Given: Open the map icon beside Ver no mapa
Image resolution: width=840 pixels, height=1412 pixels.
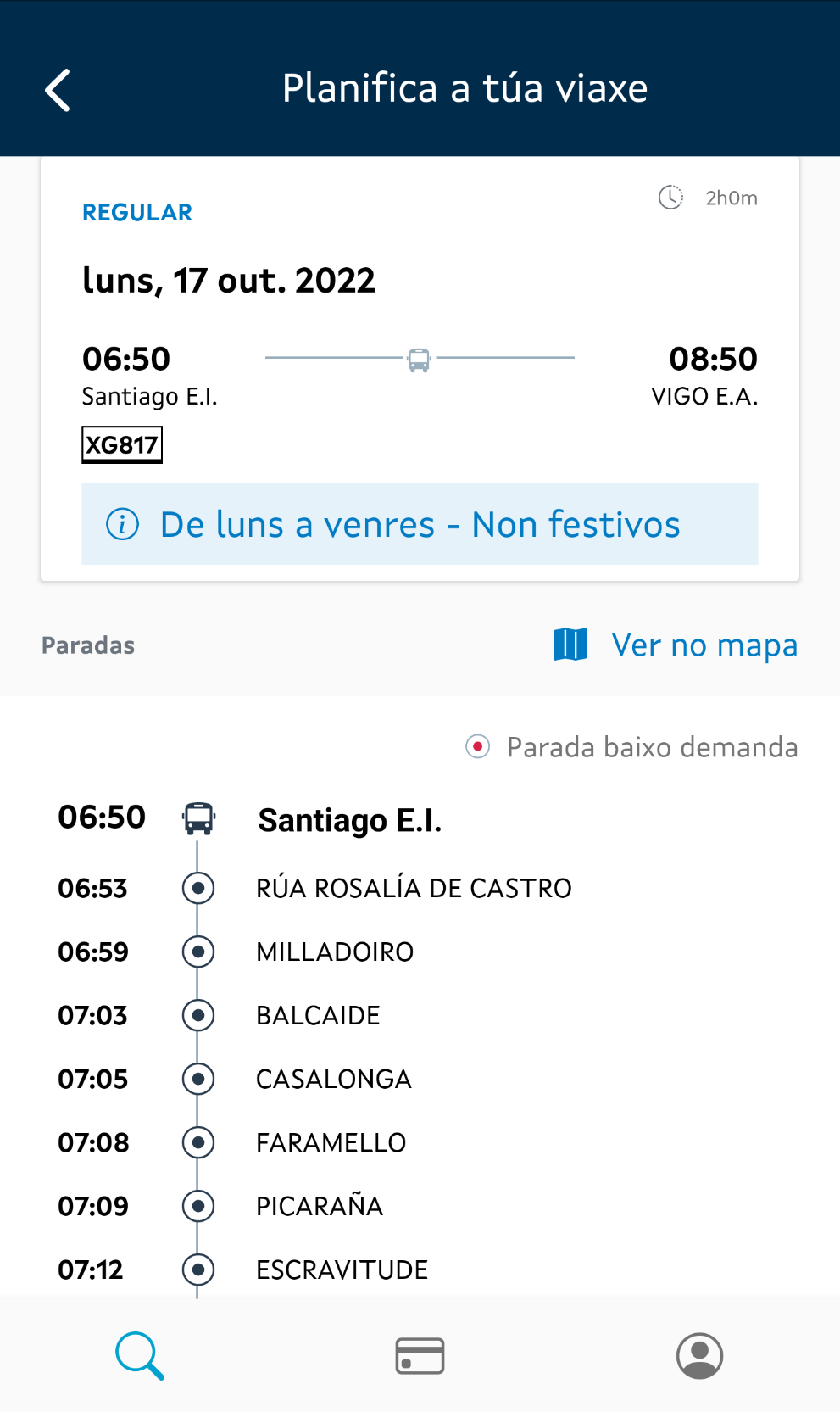Looking at the screenshot, I should click(571, 645).
